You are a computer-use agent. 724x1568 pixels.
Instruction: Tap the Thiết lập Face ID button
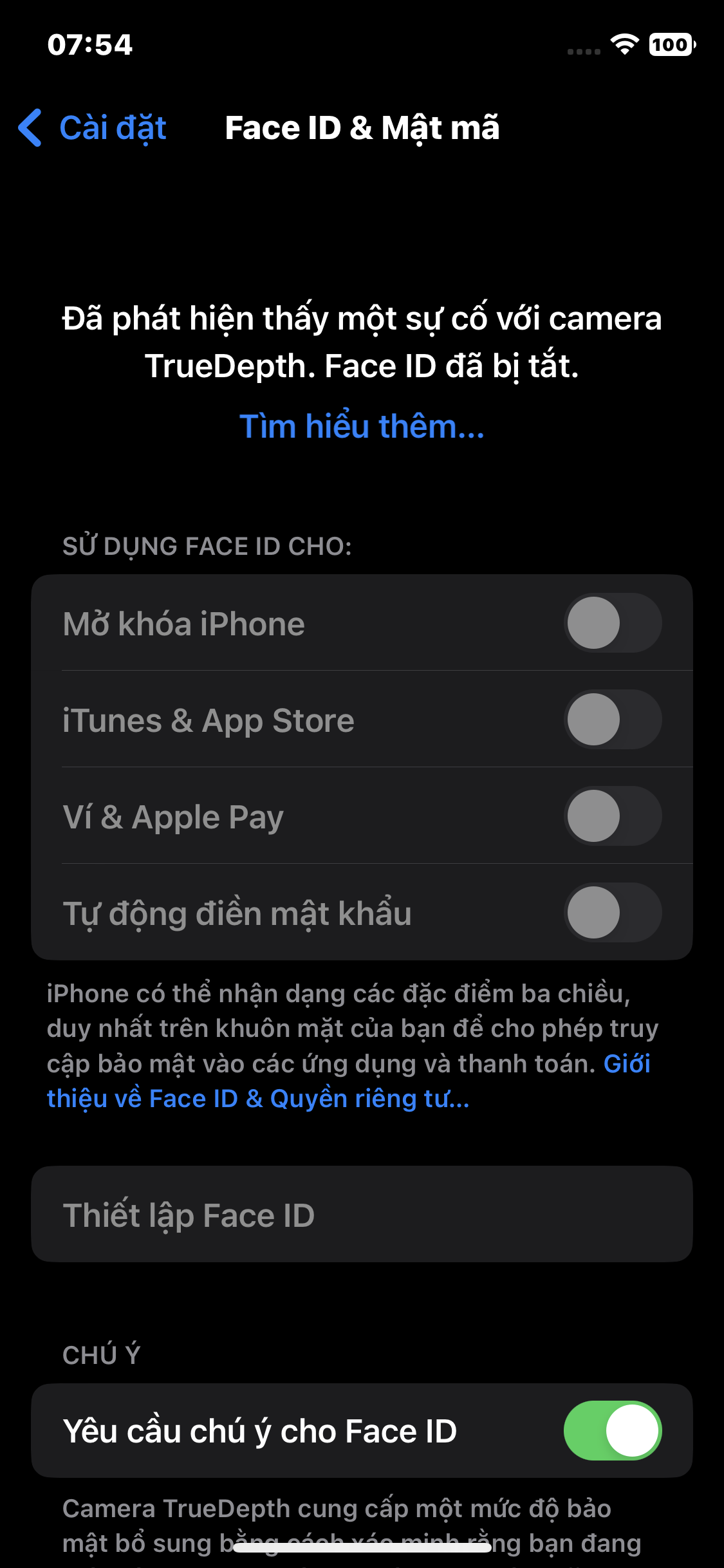(x=362, y=1215)
